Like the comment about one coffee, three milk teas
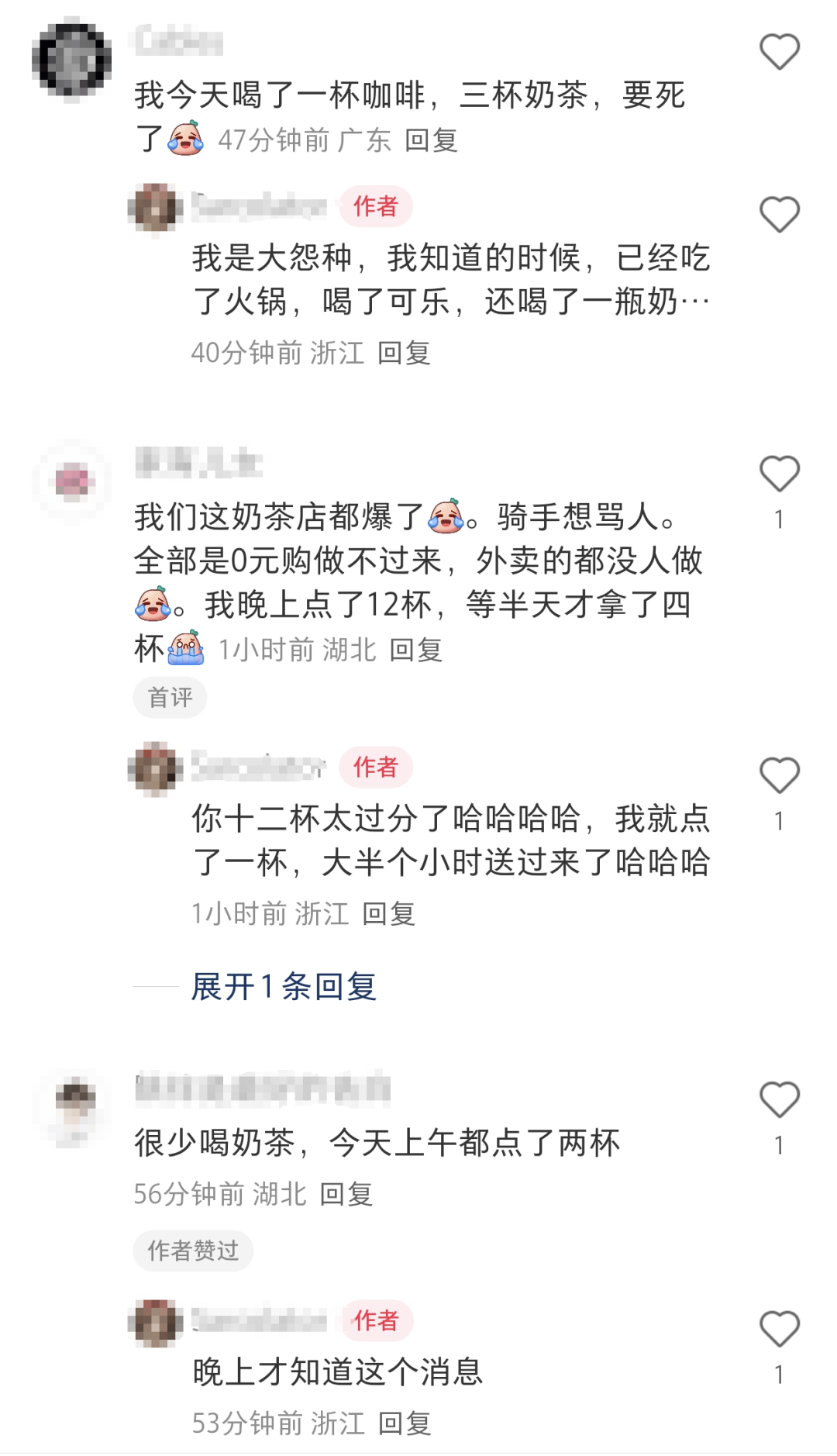Viewport: 837px width, 1456px height. pos(779,52)
